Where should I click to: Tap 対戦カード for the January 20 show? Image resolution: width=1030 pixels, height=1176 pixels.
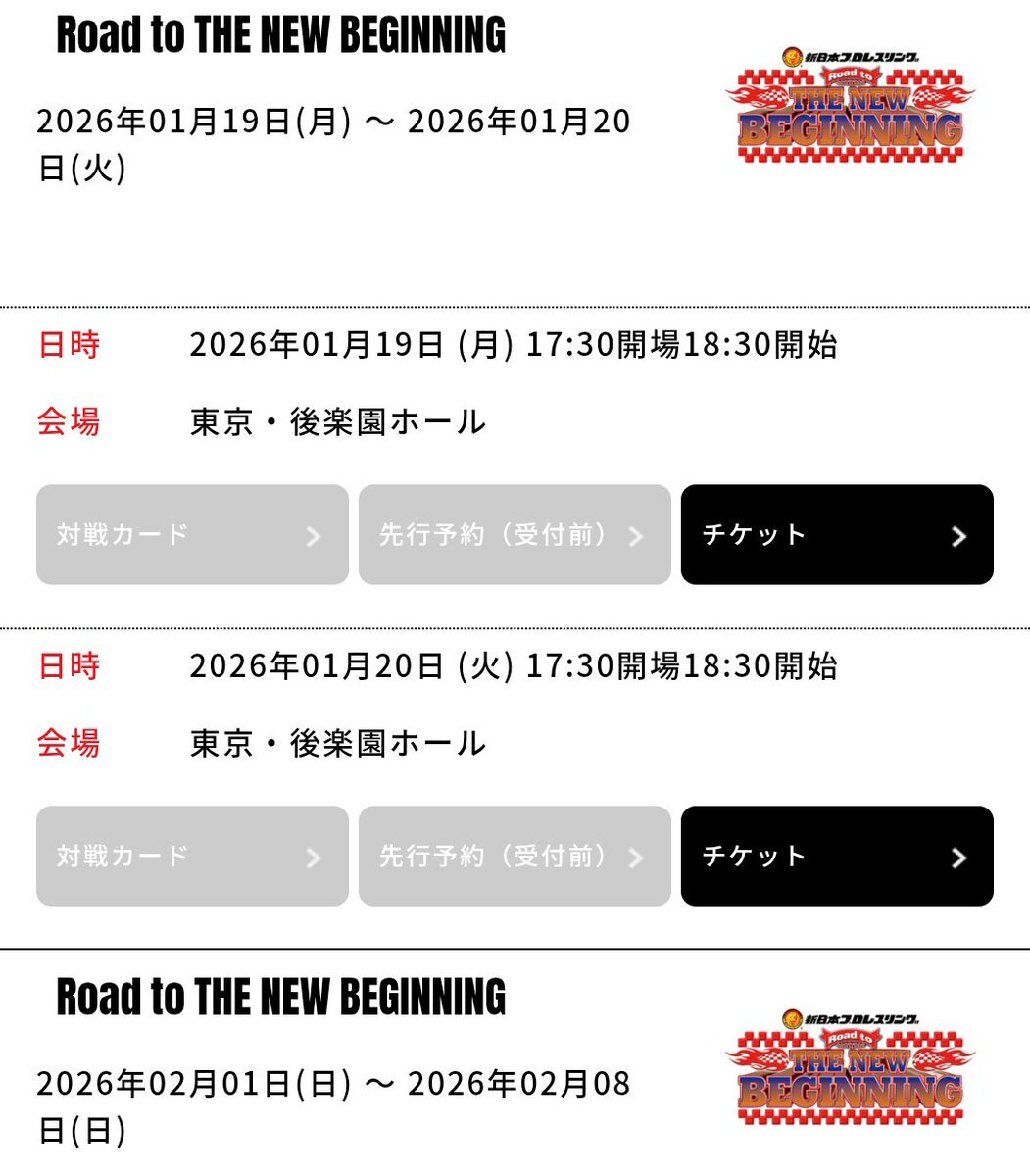[x=192, y=856]
